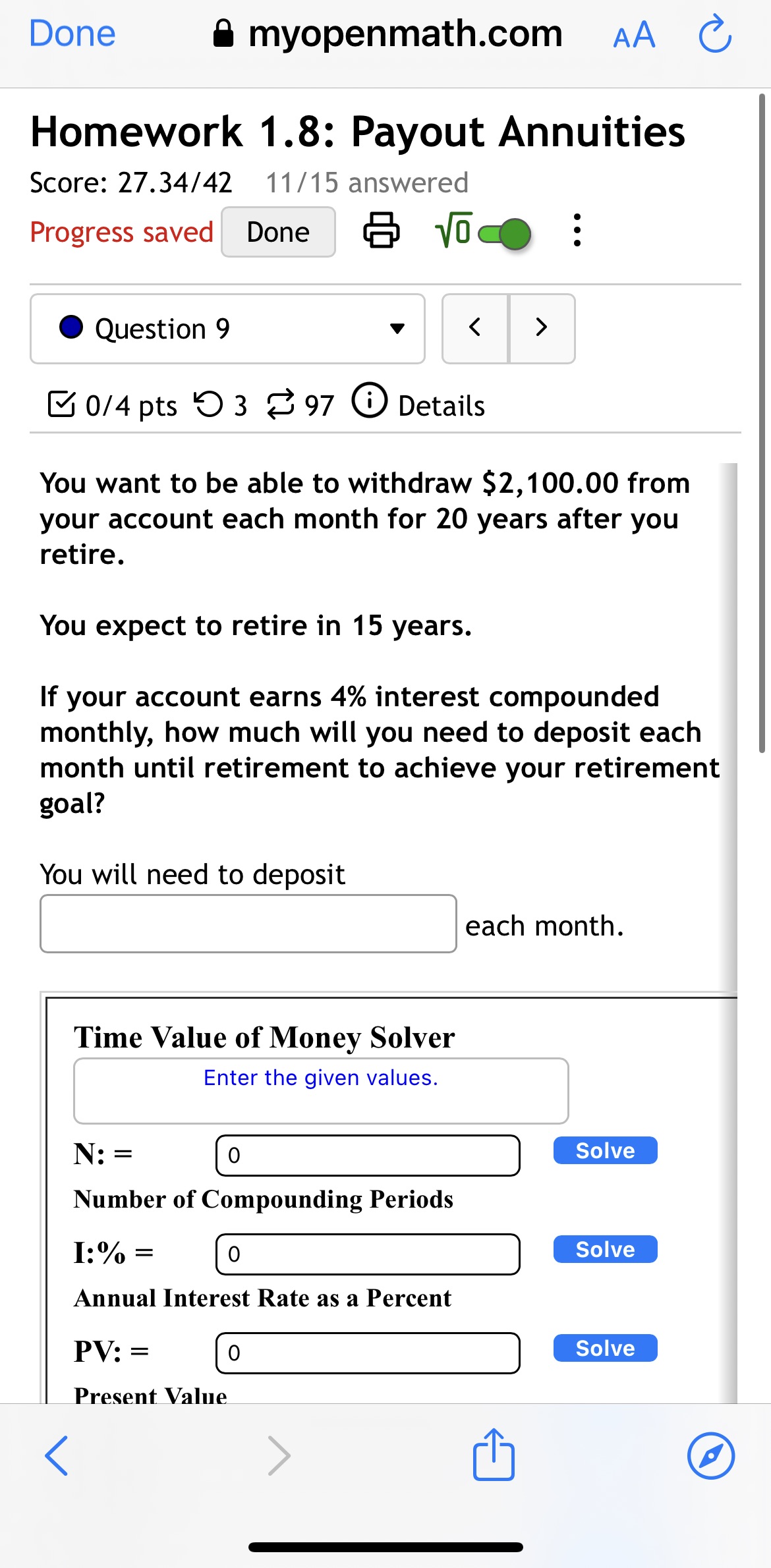Share this page via share sheet
771x1568 pixels.
(494, 1455)
